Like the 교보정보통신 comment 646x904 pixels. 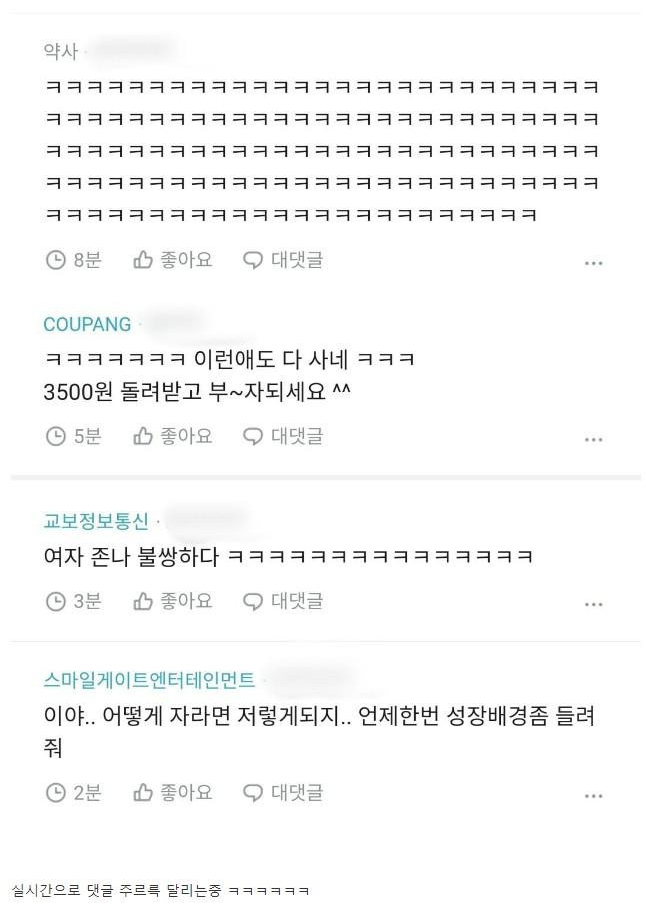(172, 601)
